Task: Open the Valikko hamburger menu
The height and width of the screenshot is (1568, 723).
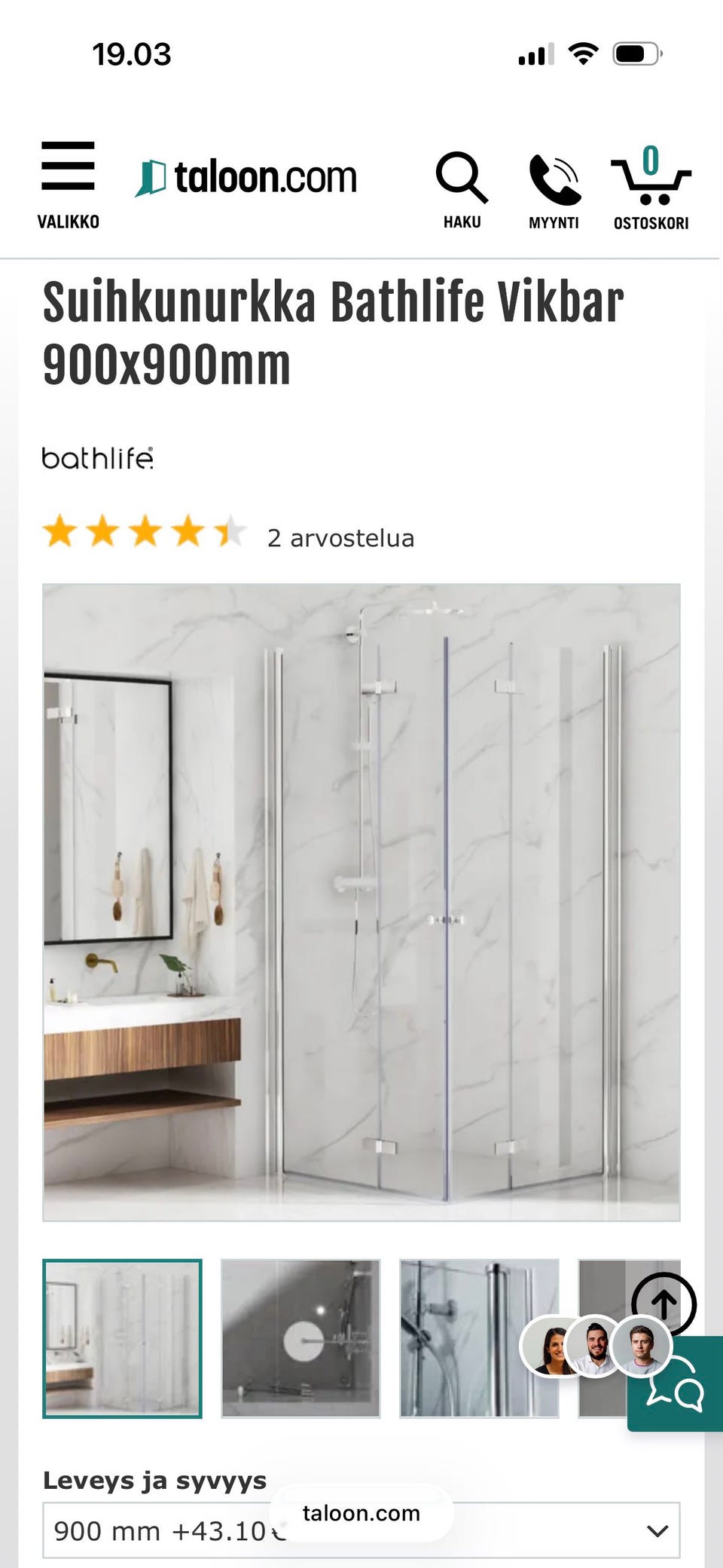Action: (68, 185)
